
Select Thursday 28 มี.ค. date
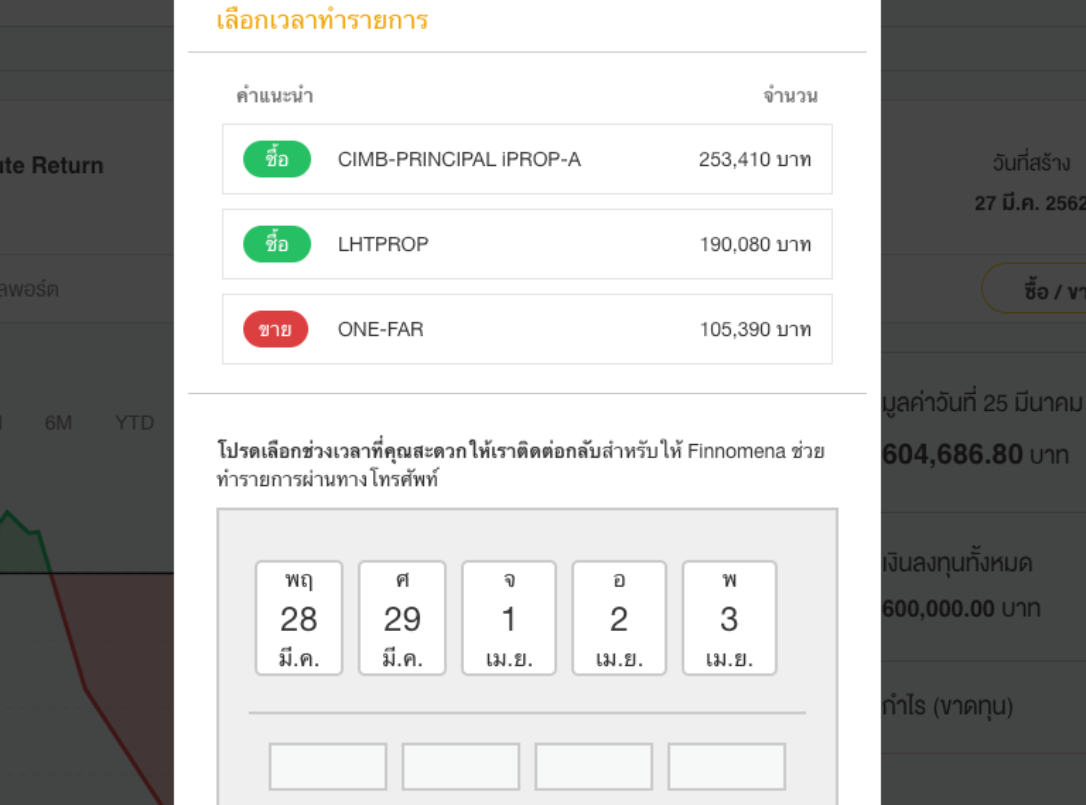(299, 618)
